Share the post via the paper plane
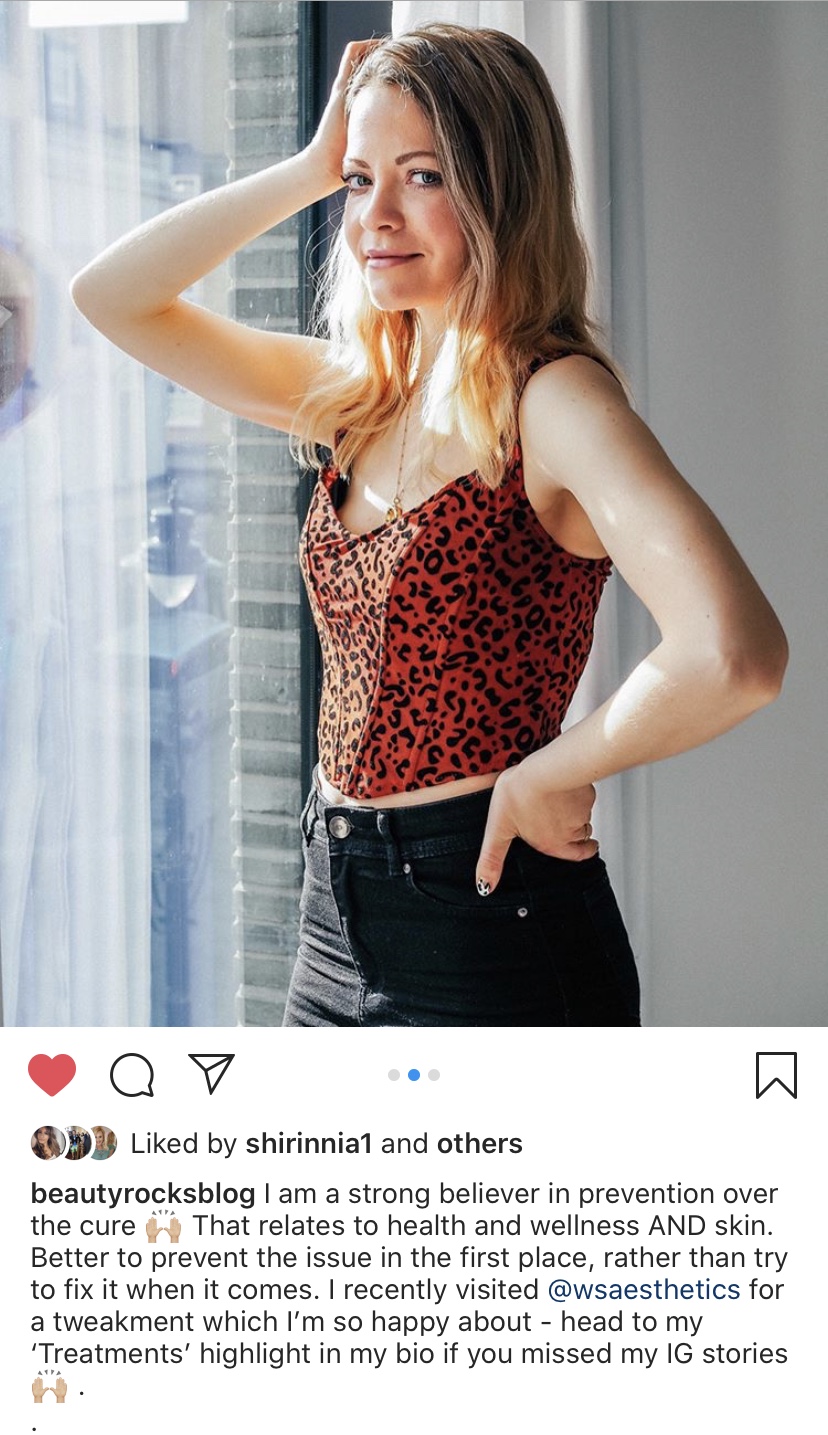The width and height of the screenshot is (828, 1435). click(211, 1073)
